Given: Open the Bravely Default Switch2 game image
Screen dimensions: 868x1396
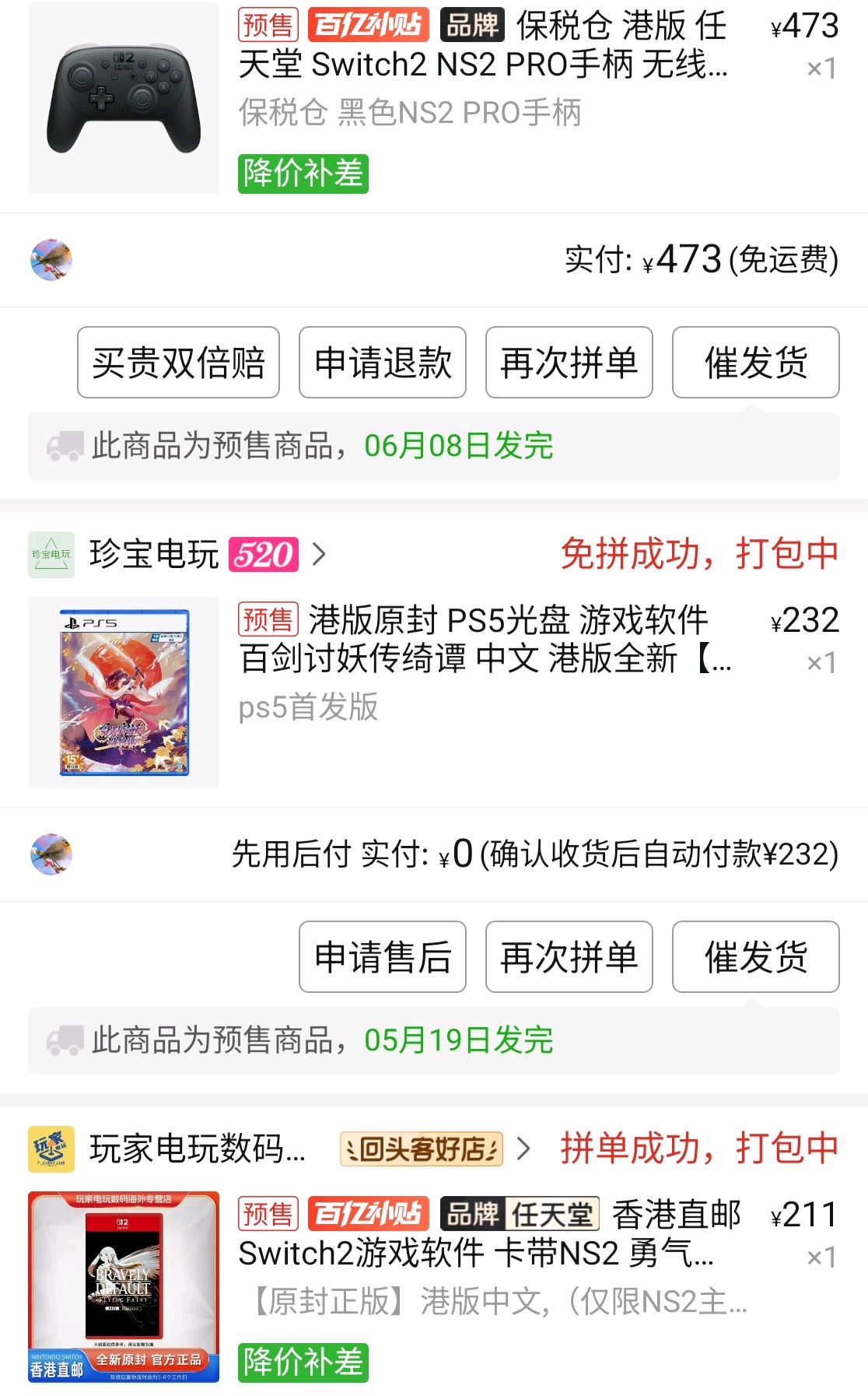Looking at the screenshot, I should click(x=124, y=1287).
